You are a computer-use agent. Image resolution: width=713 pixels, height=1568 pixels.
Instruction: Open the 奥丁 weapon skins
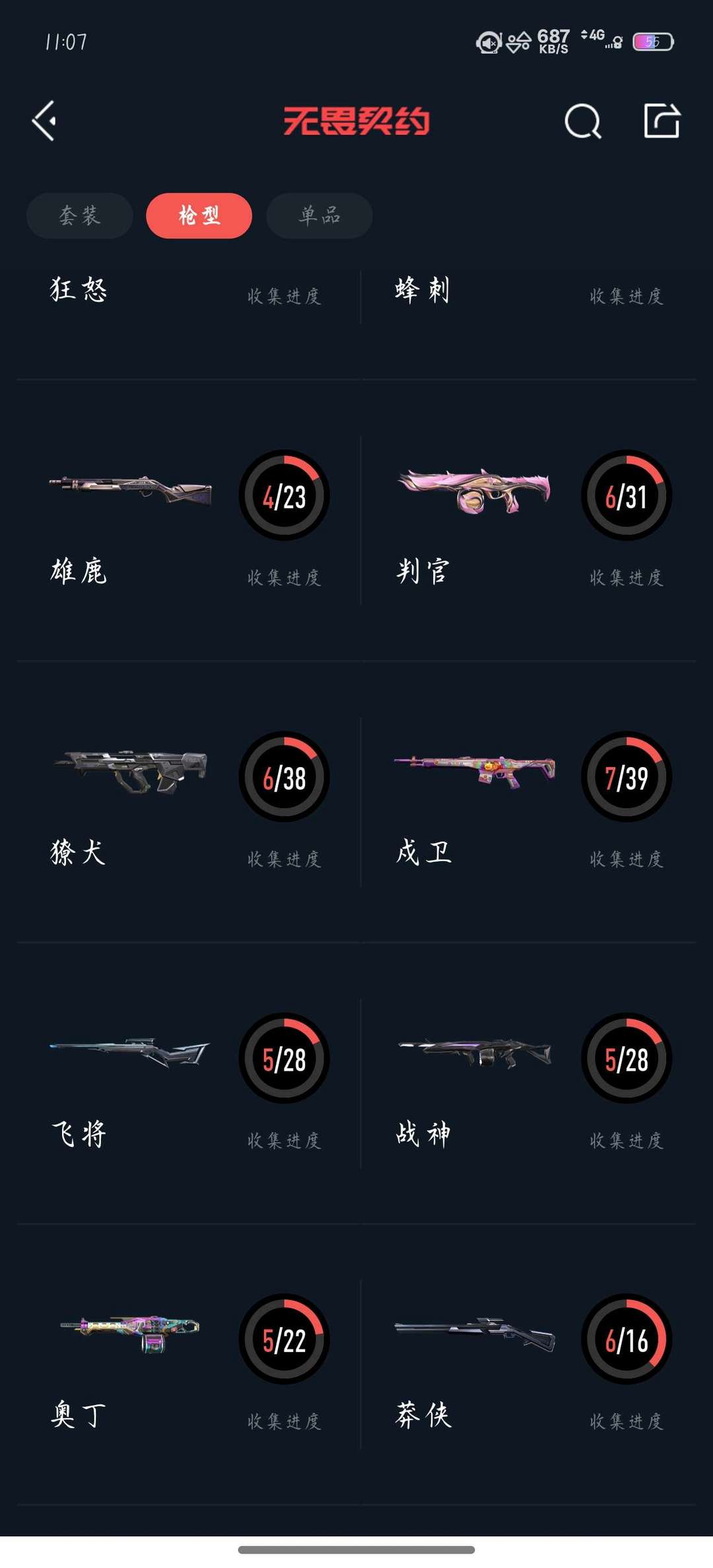[x=188, y=1364]
